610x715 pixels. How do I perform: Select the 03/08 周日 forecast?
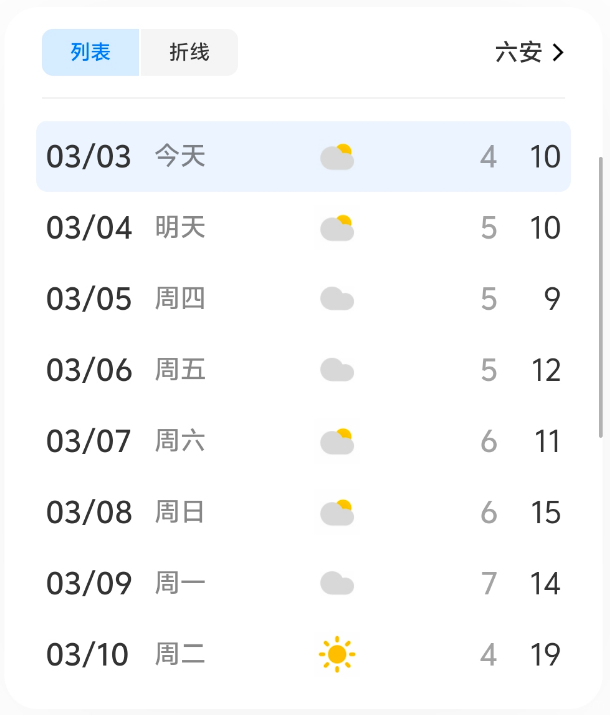pyautogui.click(x=303, y=512)
